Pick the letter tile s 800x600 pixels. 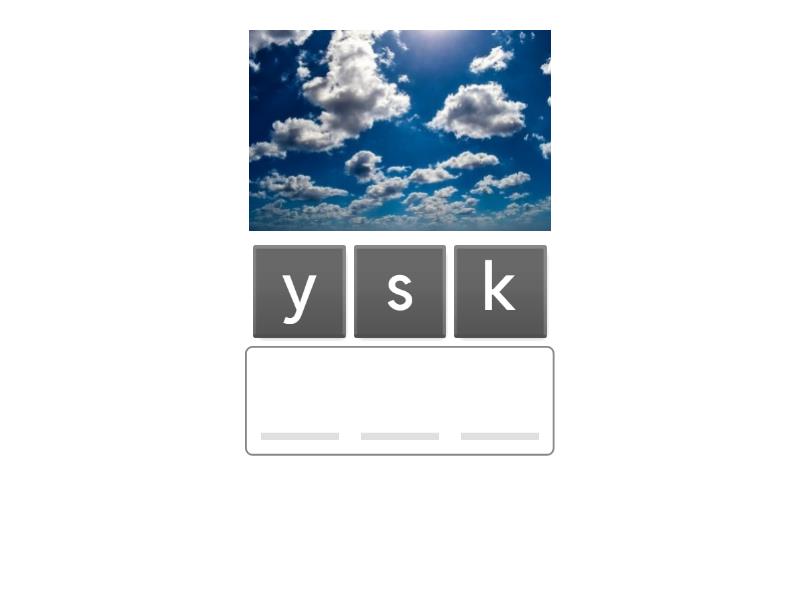coord(400,291)
